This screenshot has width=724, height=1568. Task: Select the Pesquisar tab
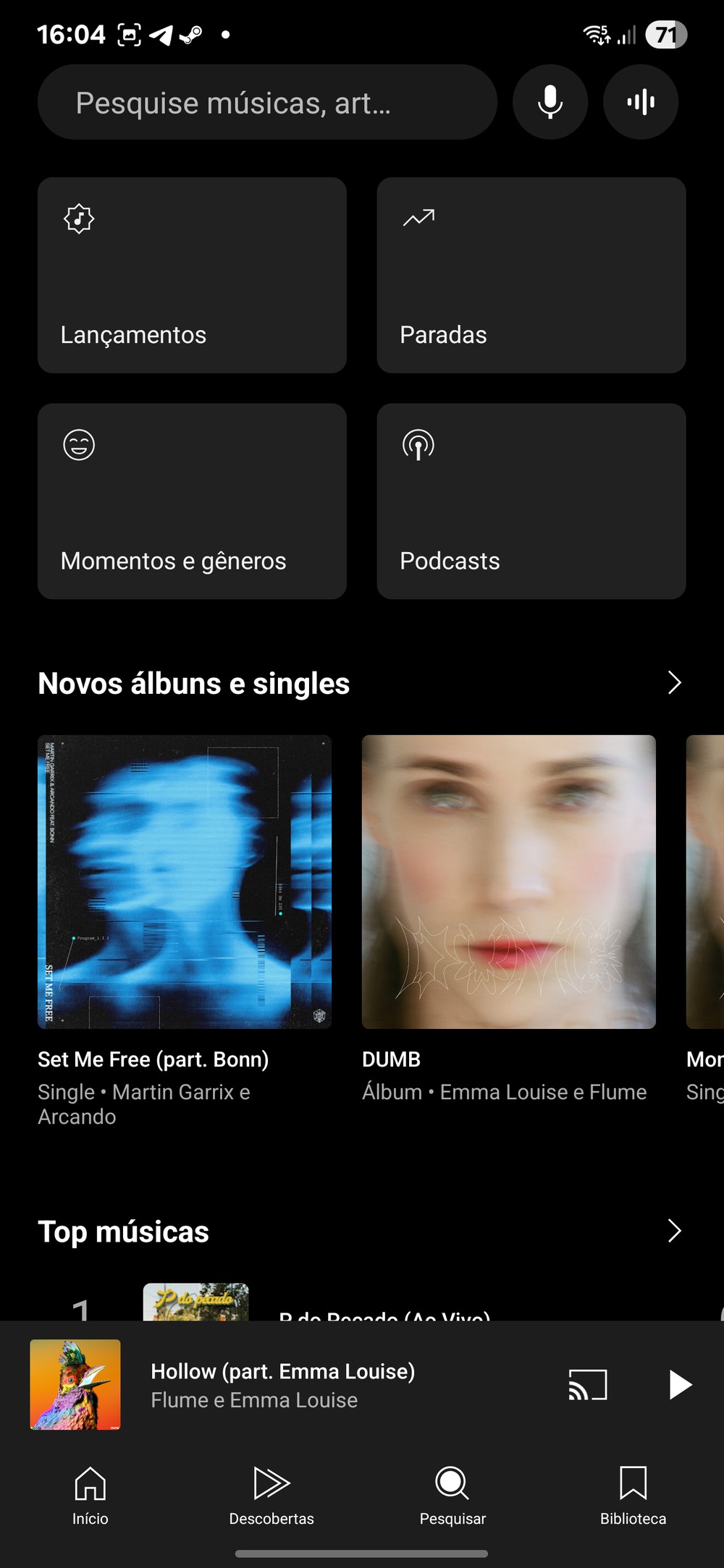tap(452, 1495)
